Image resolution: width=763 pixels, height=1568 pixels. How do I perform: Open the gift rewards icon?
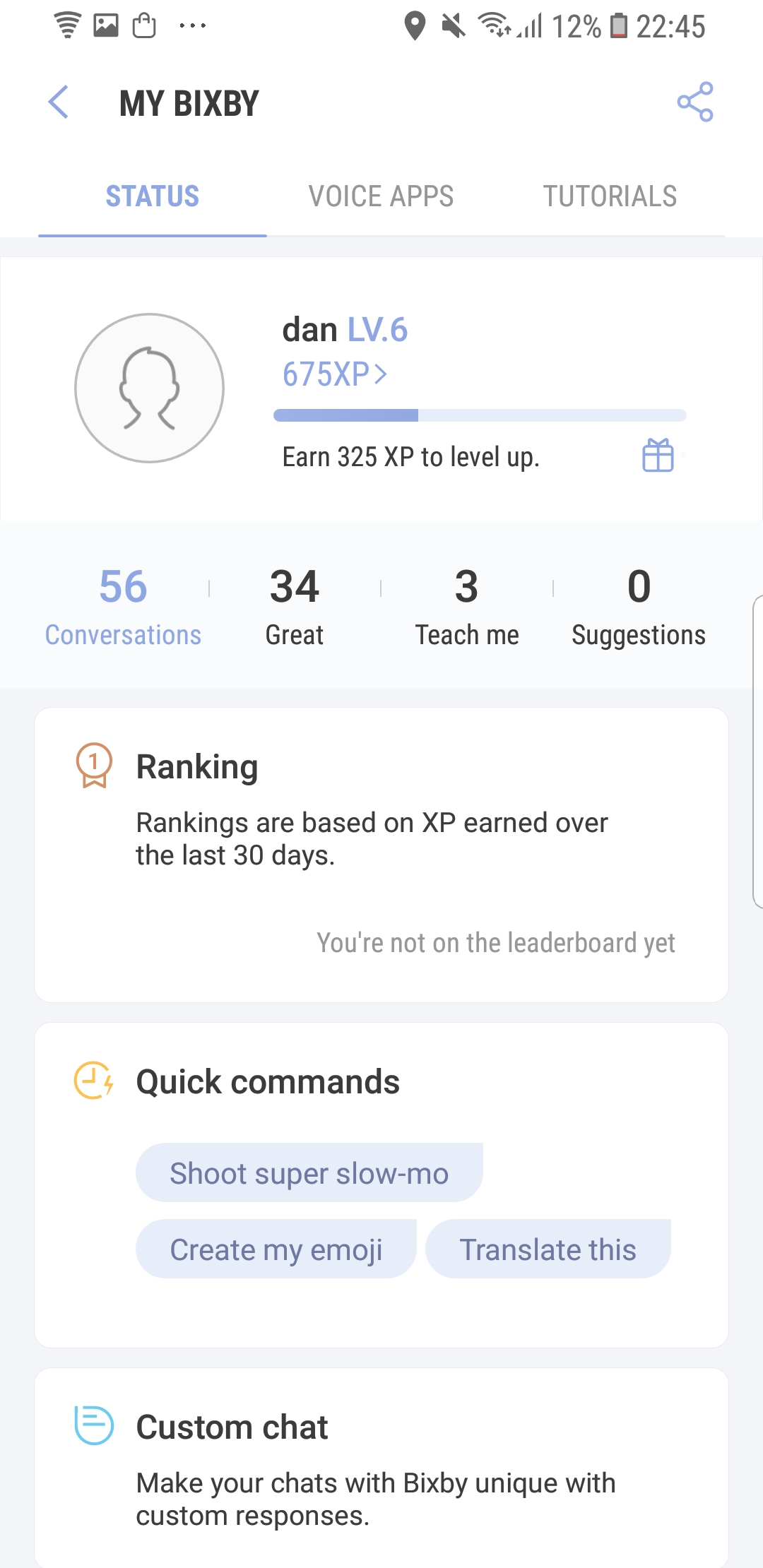pos(658,456)
